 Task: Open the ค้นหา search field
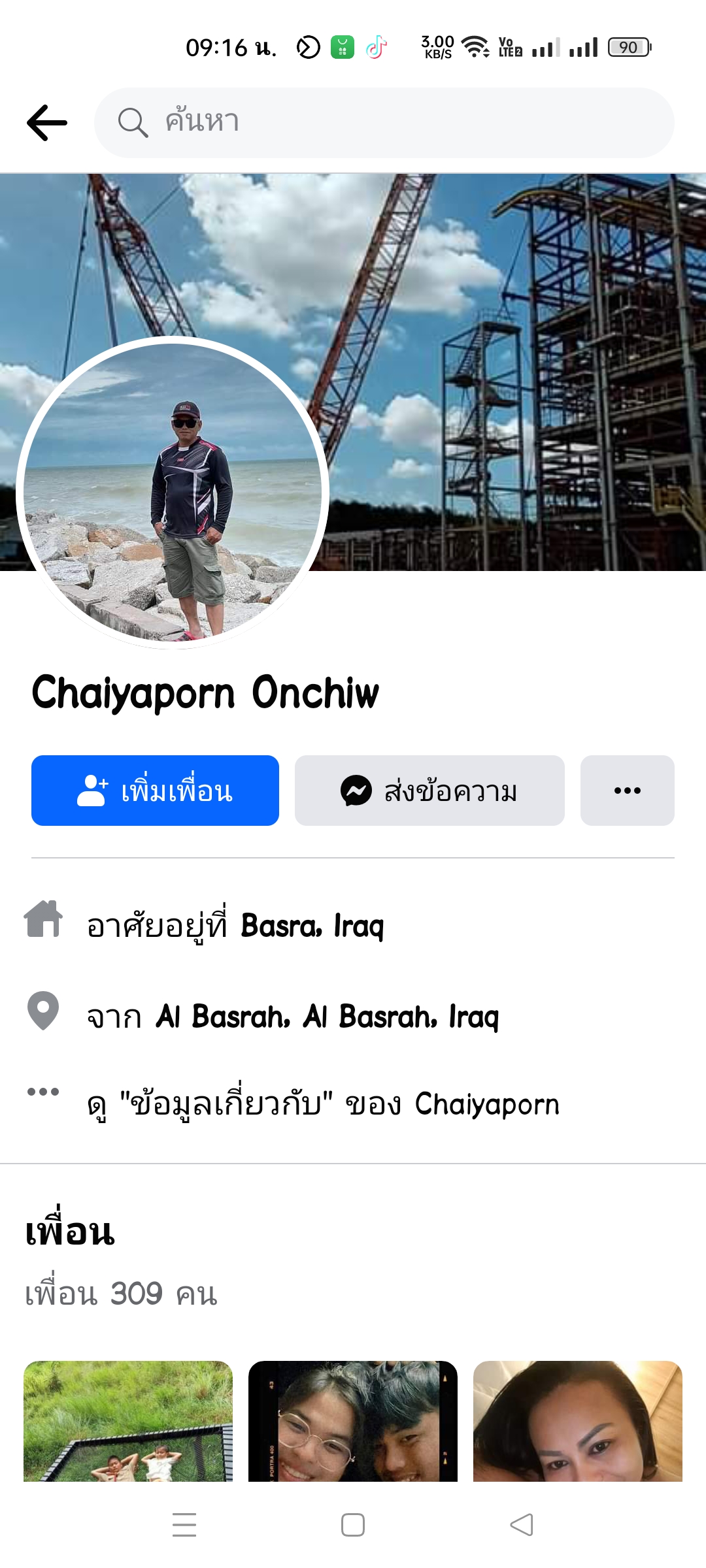(x=384, y=123)
